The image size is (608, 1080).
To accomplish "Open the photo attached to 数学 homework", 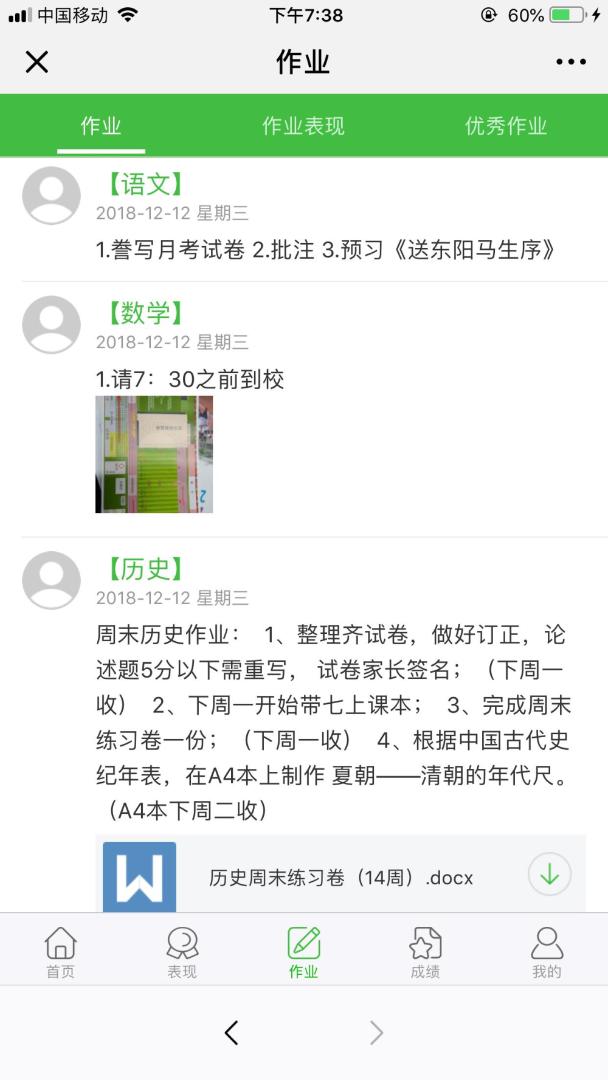I will [x=154, y=454].
